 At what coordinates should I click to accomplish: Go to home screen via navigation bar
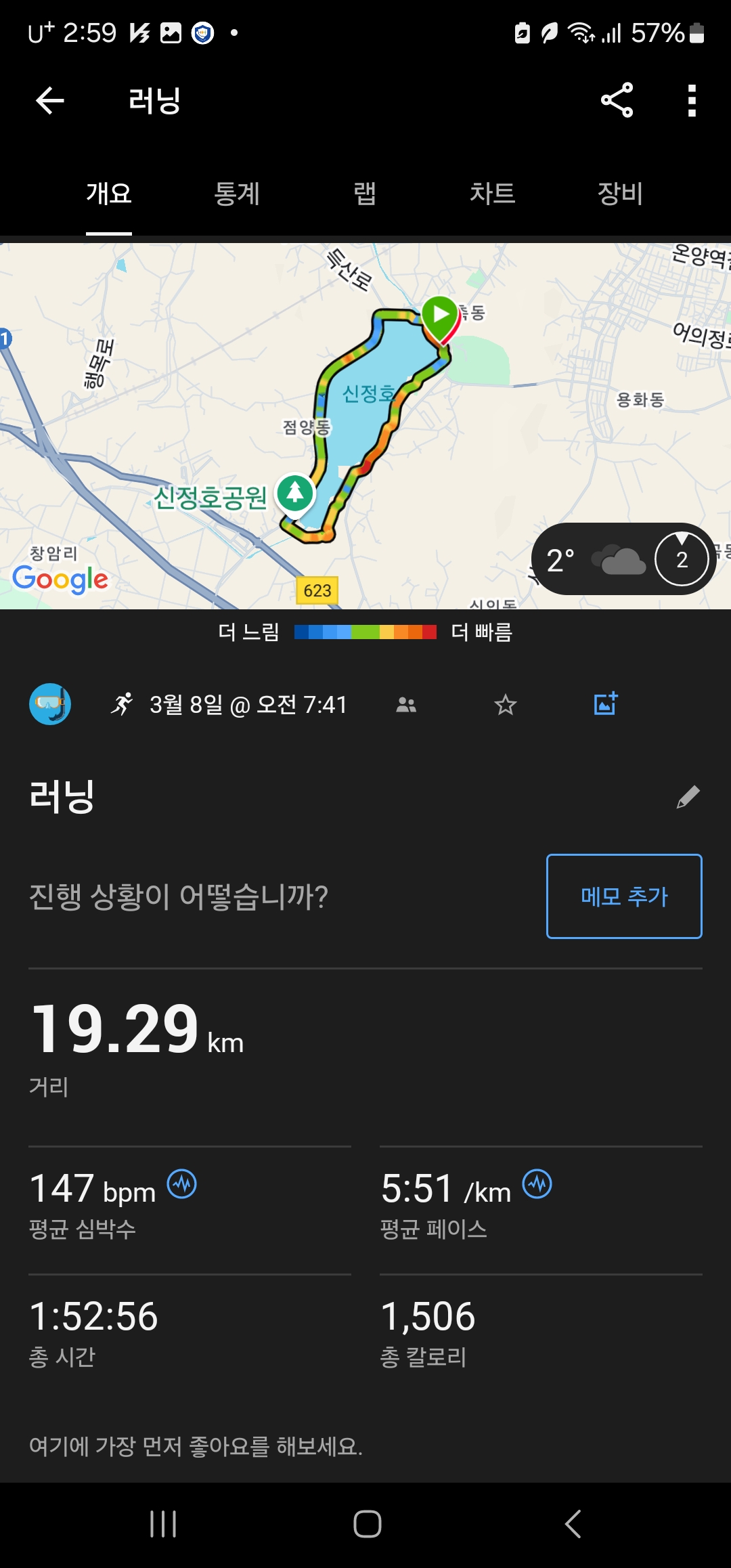[367, 1524]
